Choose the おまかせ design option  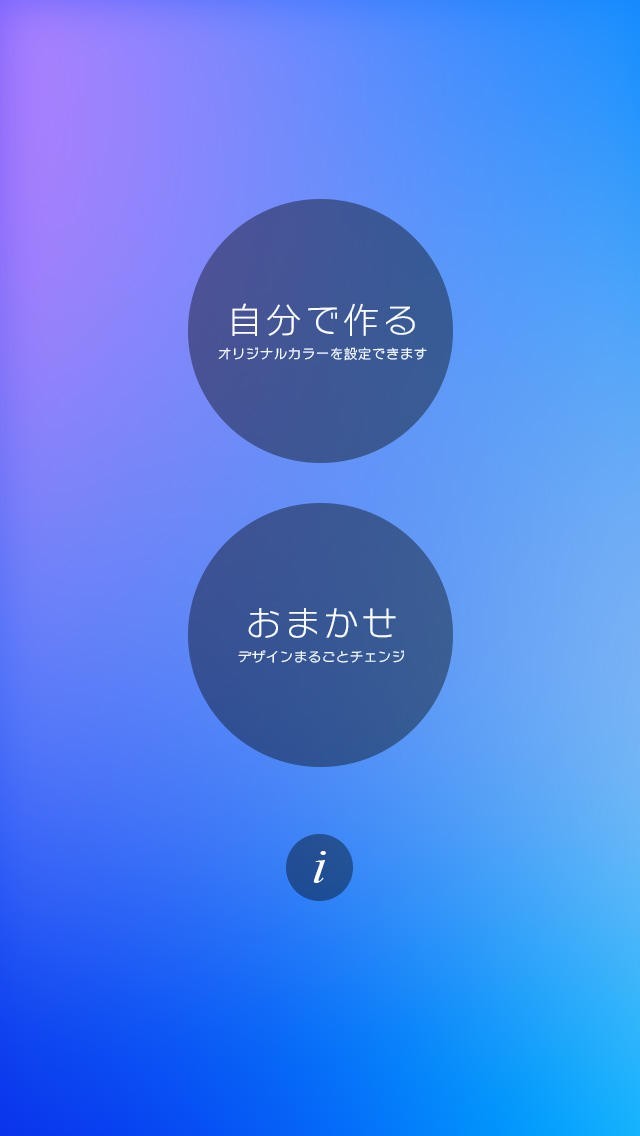point(320,635)
